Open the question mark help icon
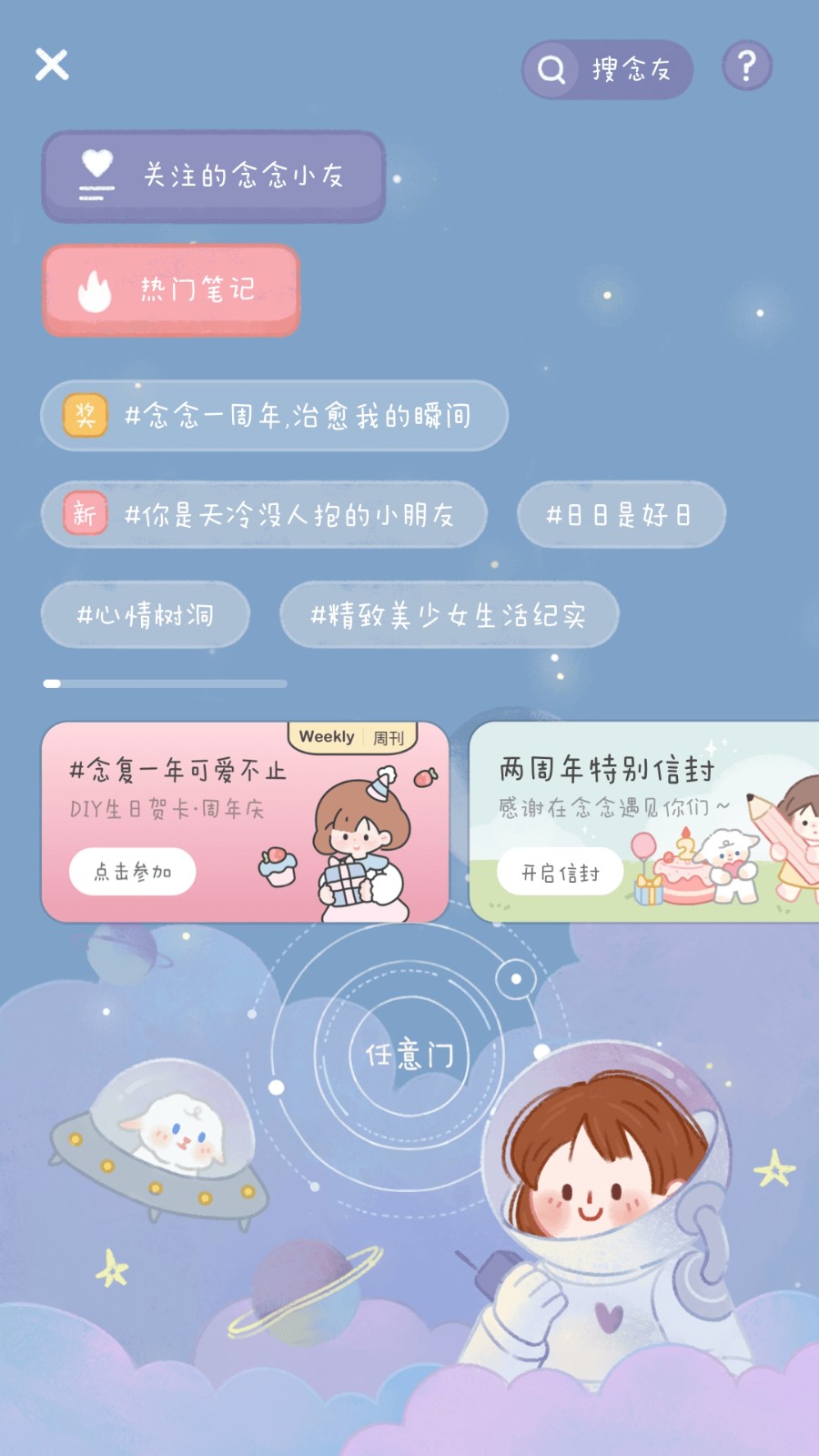819x1456 pixels. click(747, 66)
